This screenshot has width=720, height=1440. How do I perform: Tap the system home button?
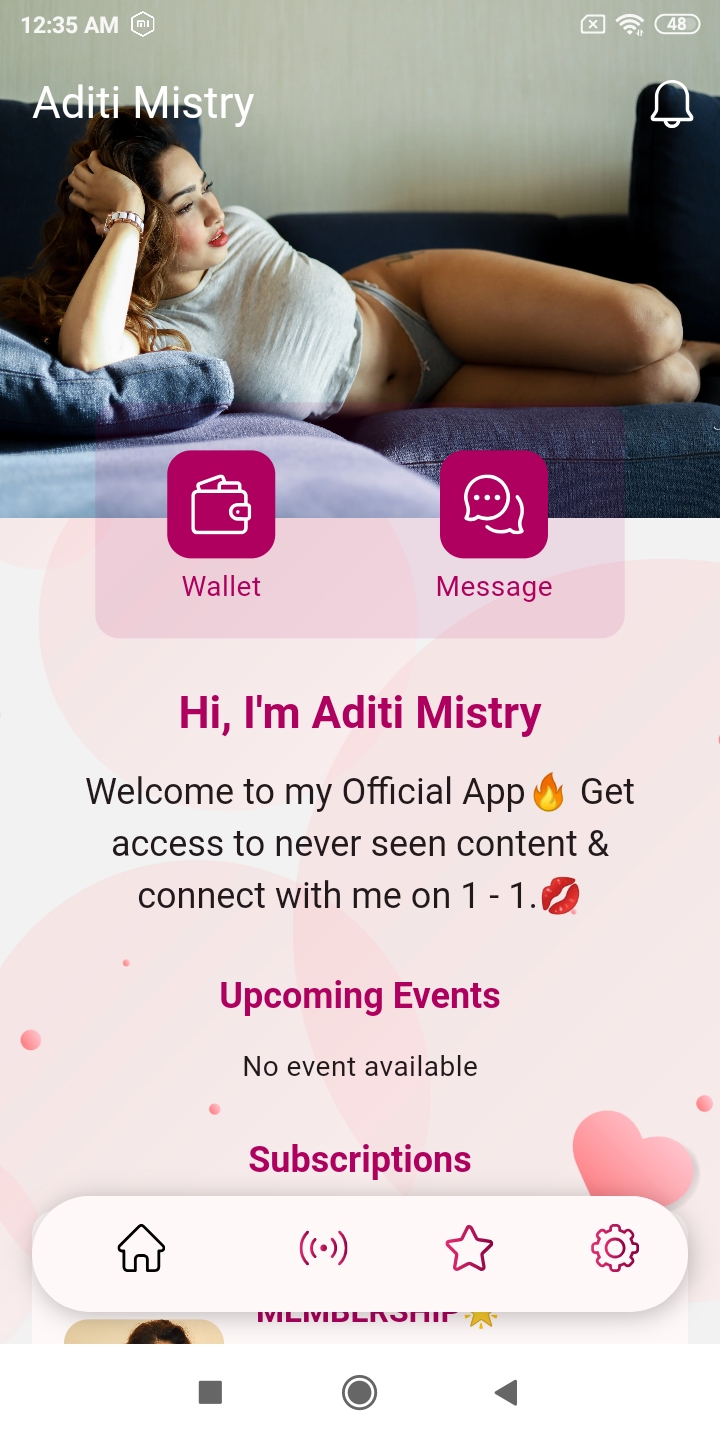[359, 1392]
